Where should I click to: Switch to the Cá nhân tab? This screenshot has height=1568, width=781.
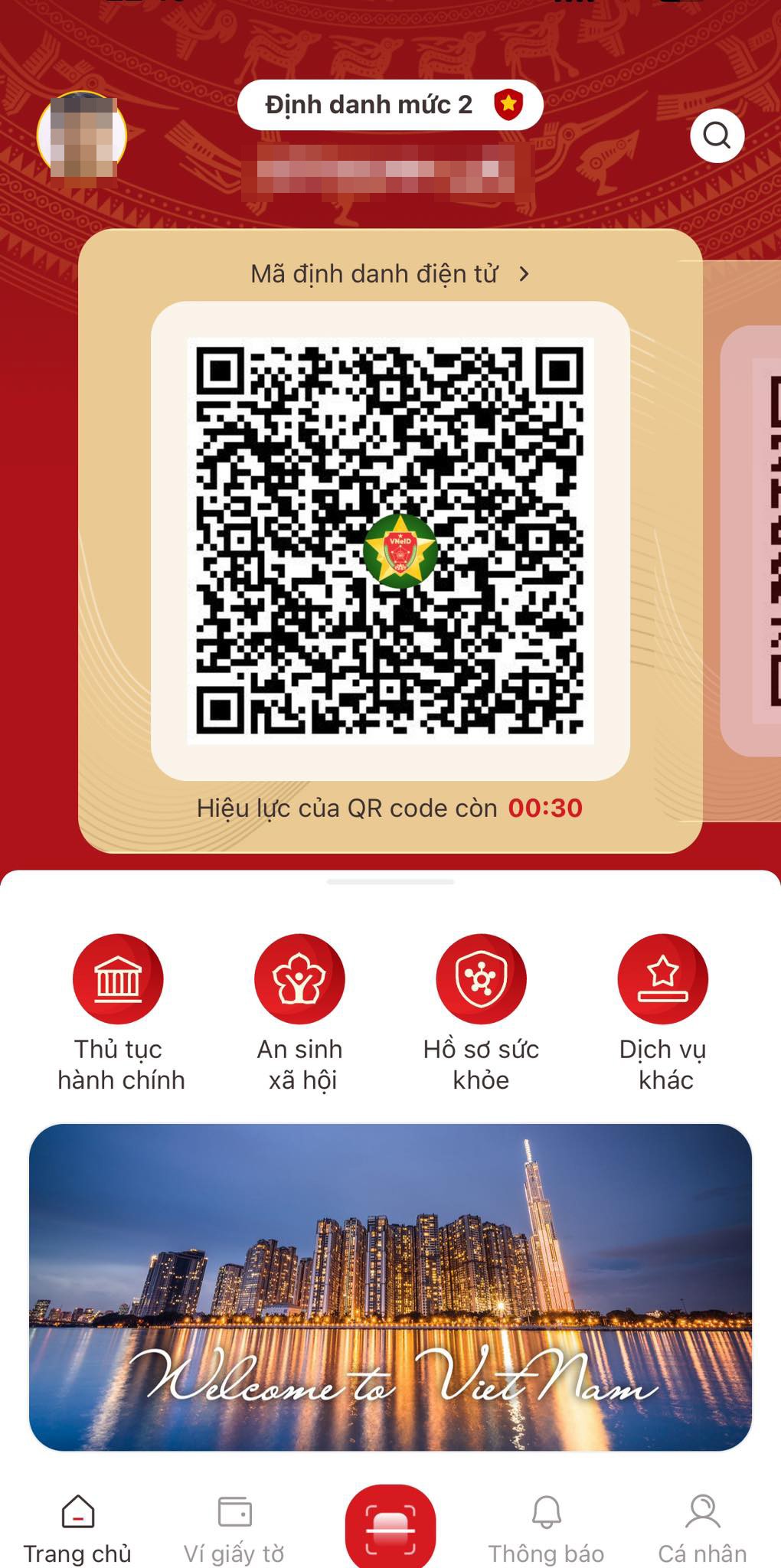[702, 1527]
